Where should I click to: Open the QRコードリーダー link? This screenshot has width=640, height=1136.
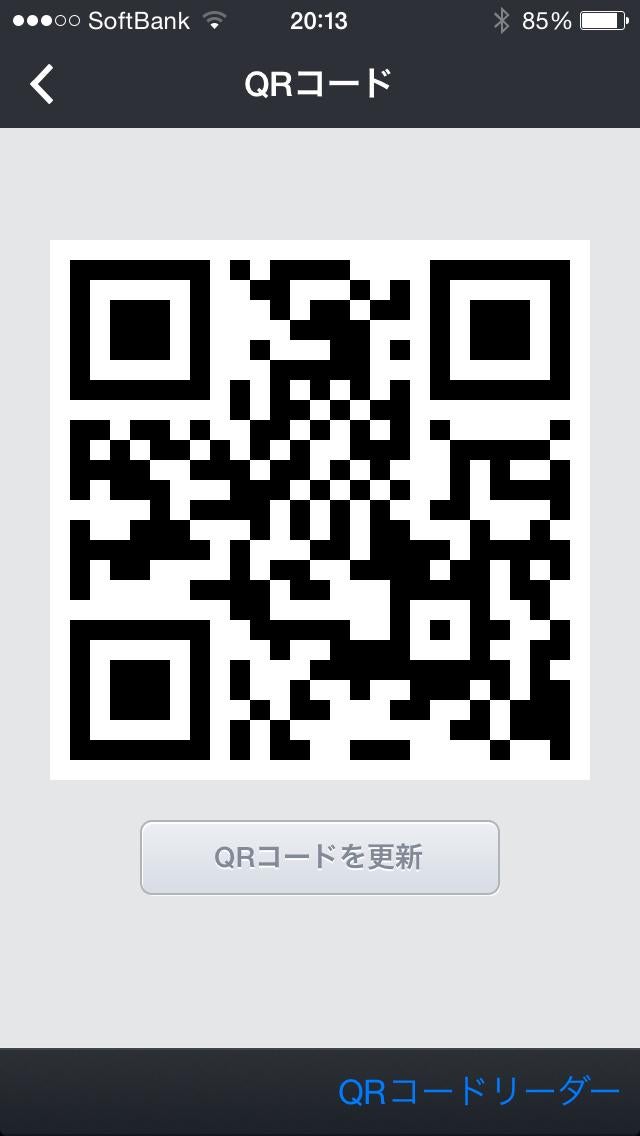click(x=479, y=1091)
